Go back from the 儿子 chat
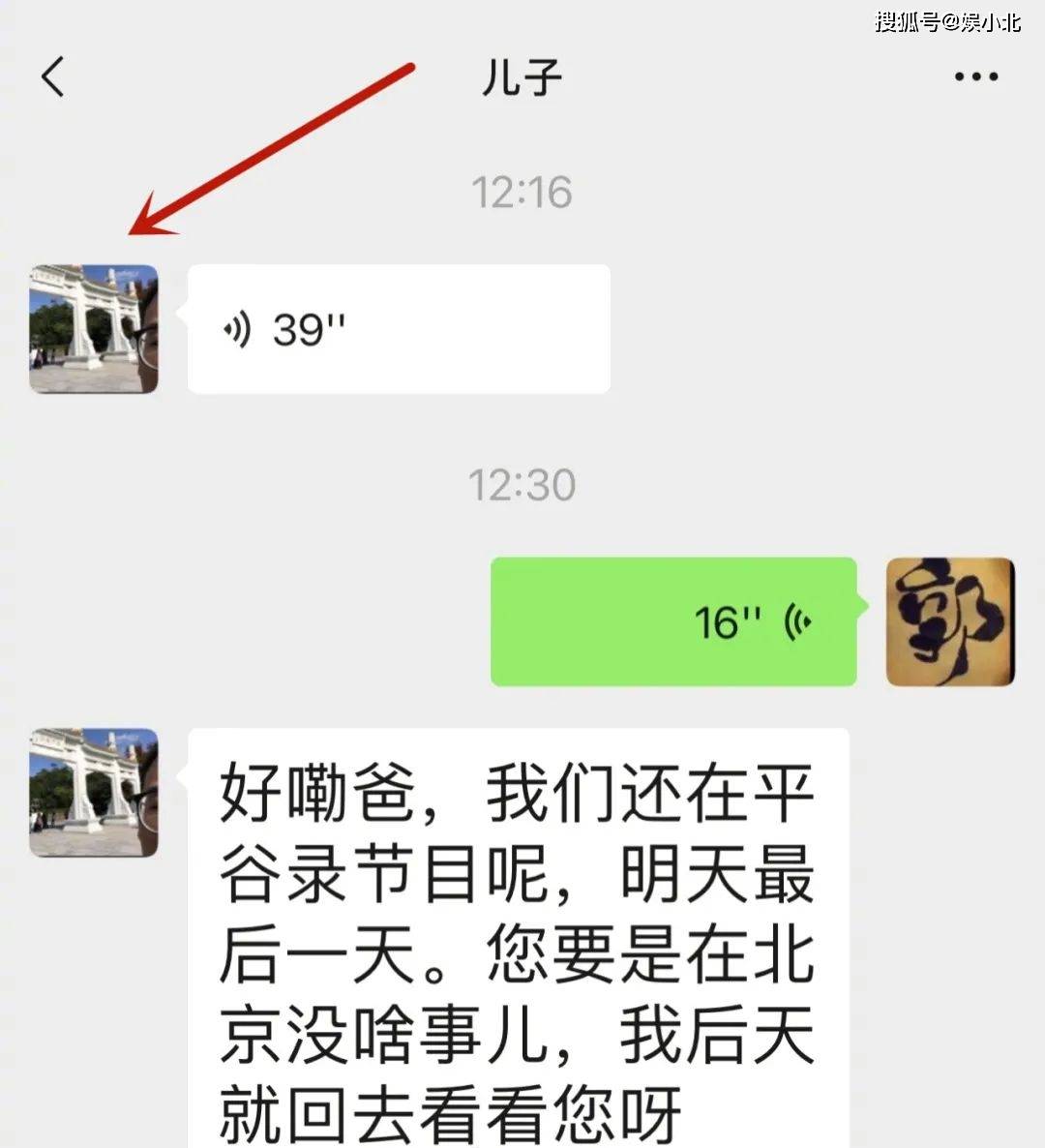 pyautogui.click(x=53, y=76)
